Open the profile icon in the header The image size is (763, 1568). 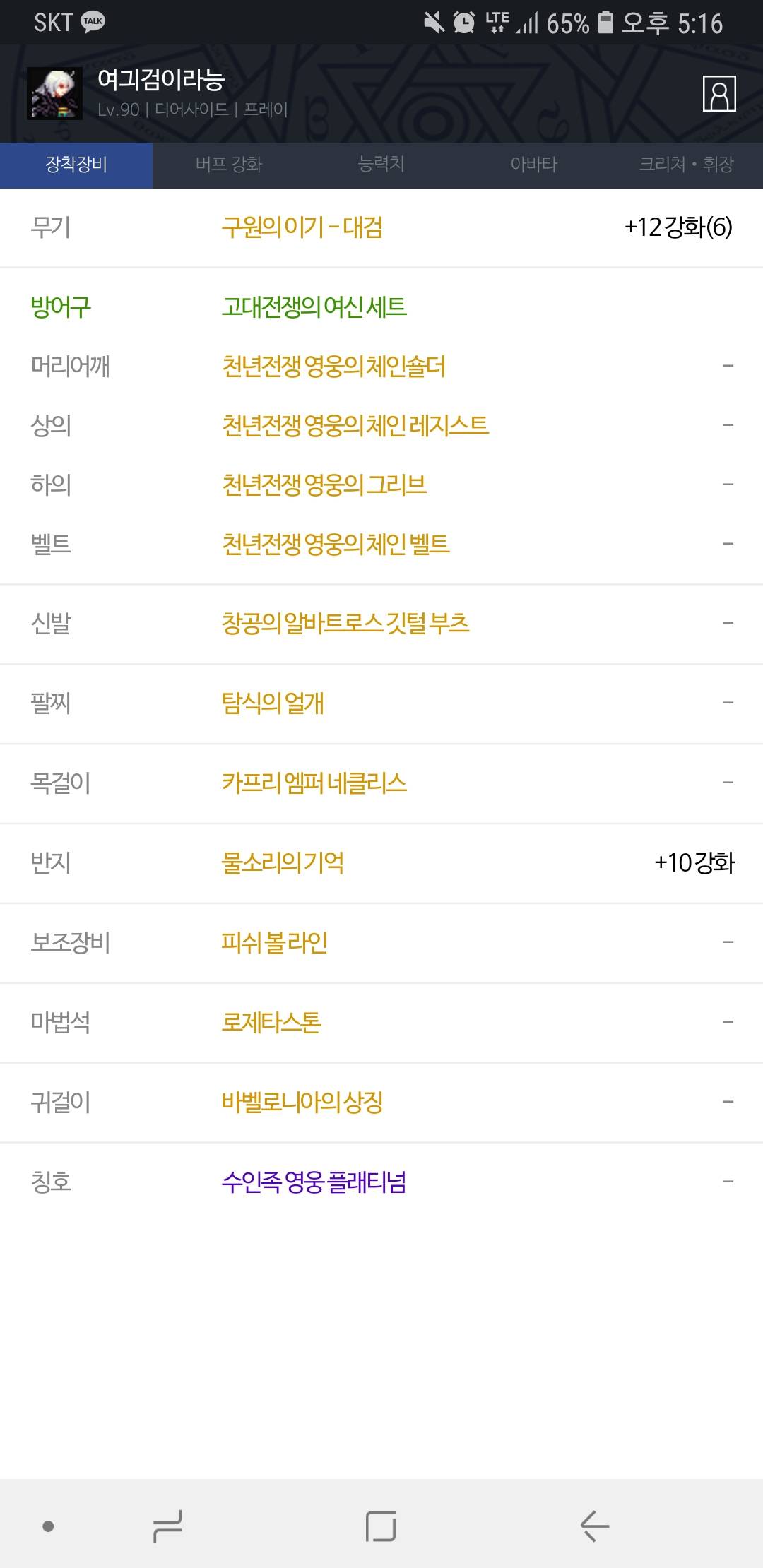coord(719,93)
